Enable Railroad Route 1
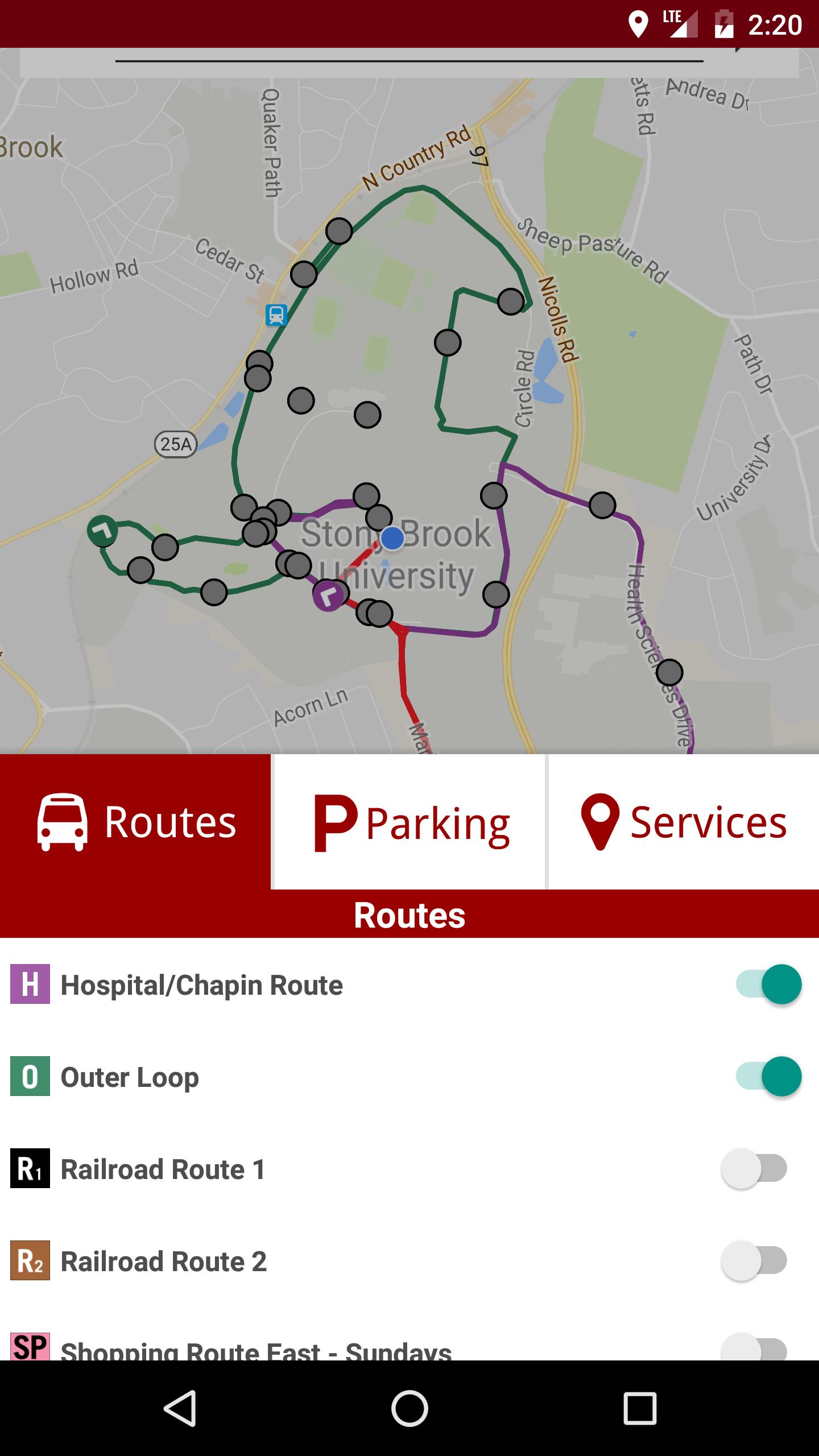The image size is (819, 1456). tap(754, 1169)
